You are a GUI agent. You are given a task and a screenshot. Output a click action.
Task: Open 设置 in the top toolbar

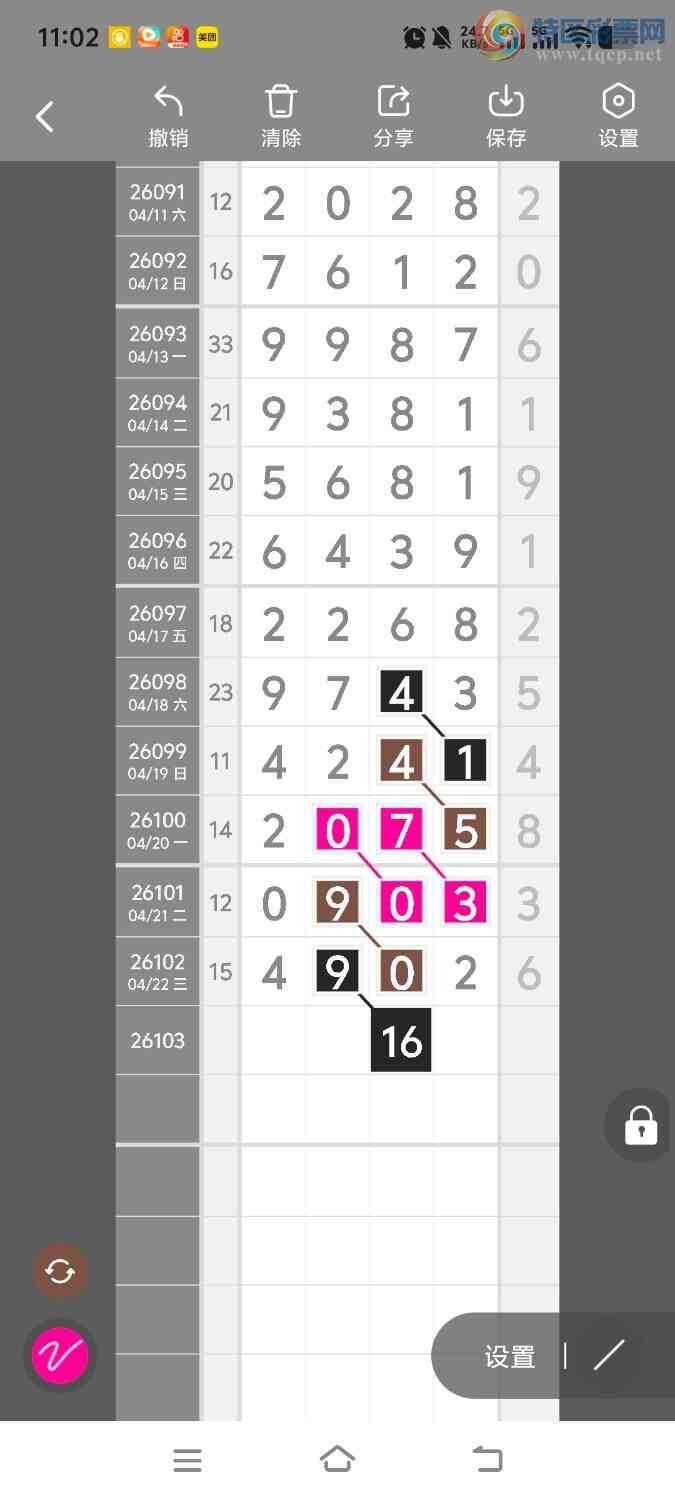[618, 117]
